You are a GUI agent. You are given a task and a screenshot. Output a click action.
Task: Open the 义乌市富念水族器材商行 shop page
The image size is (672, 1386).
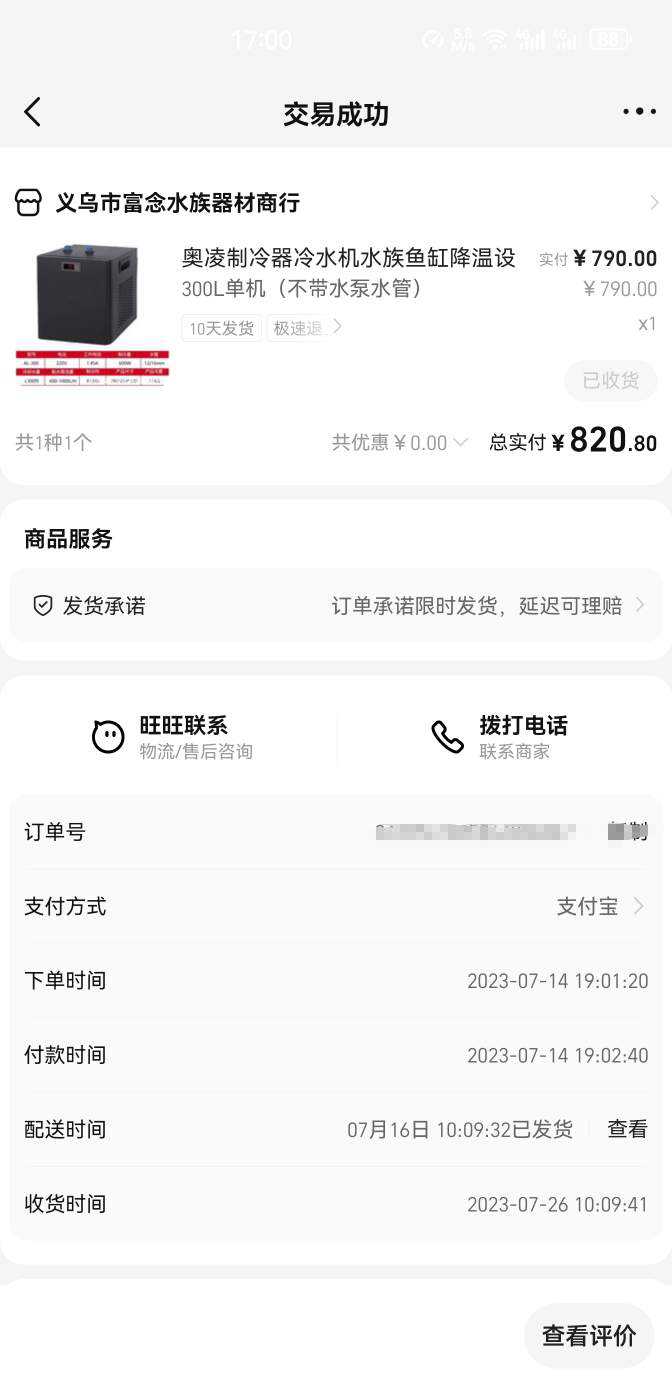tap(176, 203)
